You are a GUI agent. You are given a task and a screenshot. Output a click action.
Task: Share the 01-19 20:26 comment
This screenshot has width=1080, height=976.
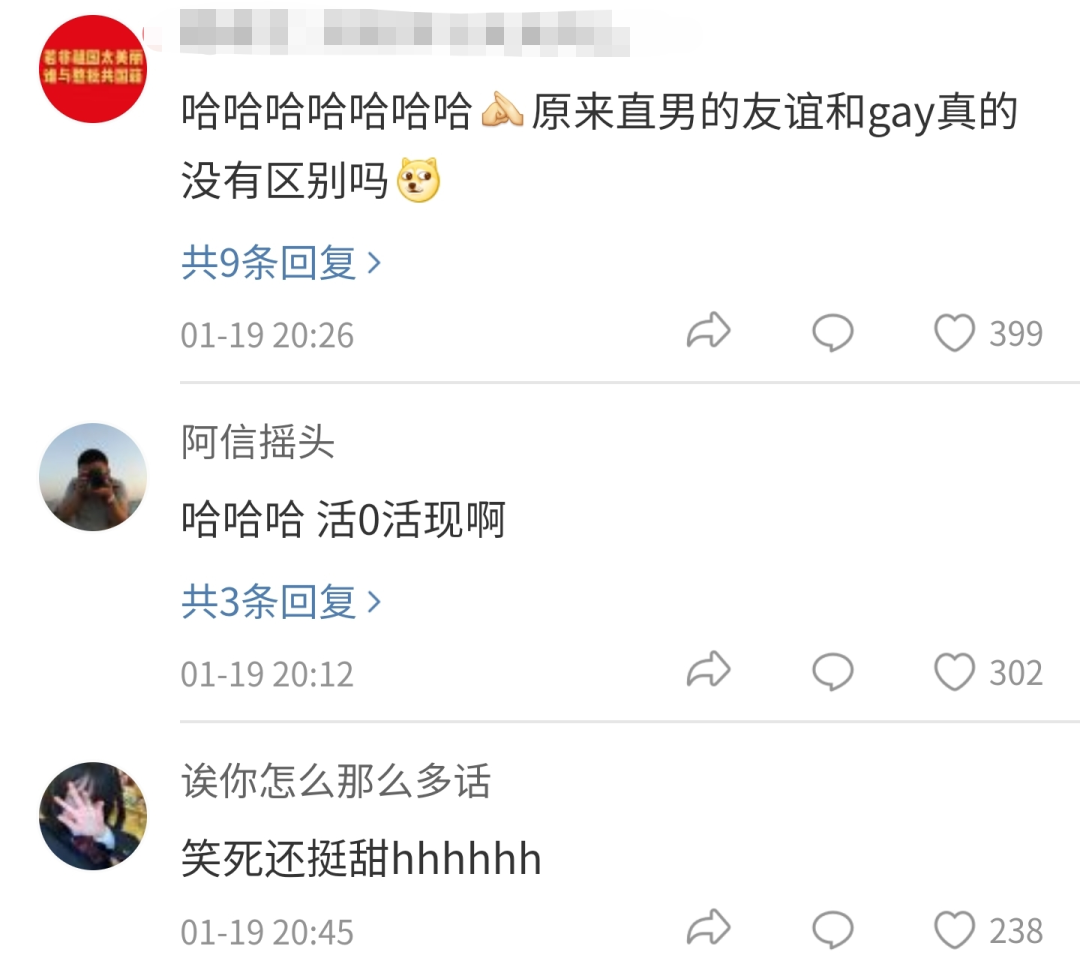coord(708,333)
